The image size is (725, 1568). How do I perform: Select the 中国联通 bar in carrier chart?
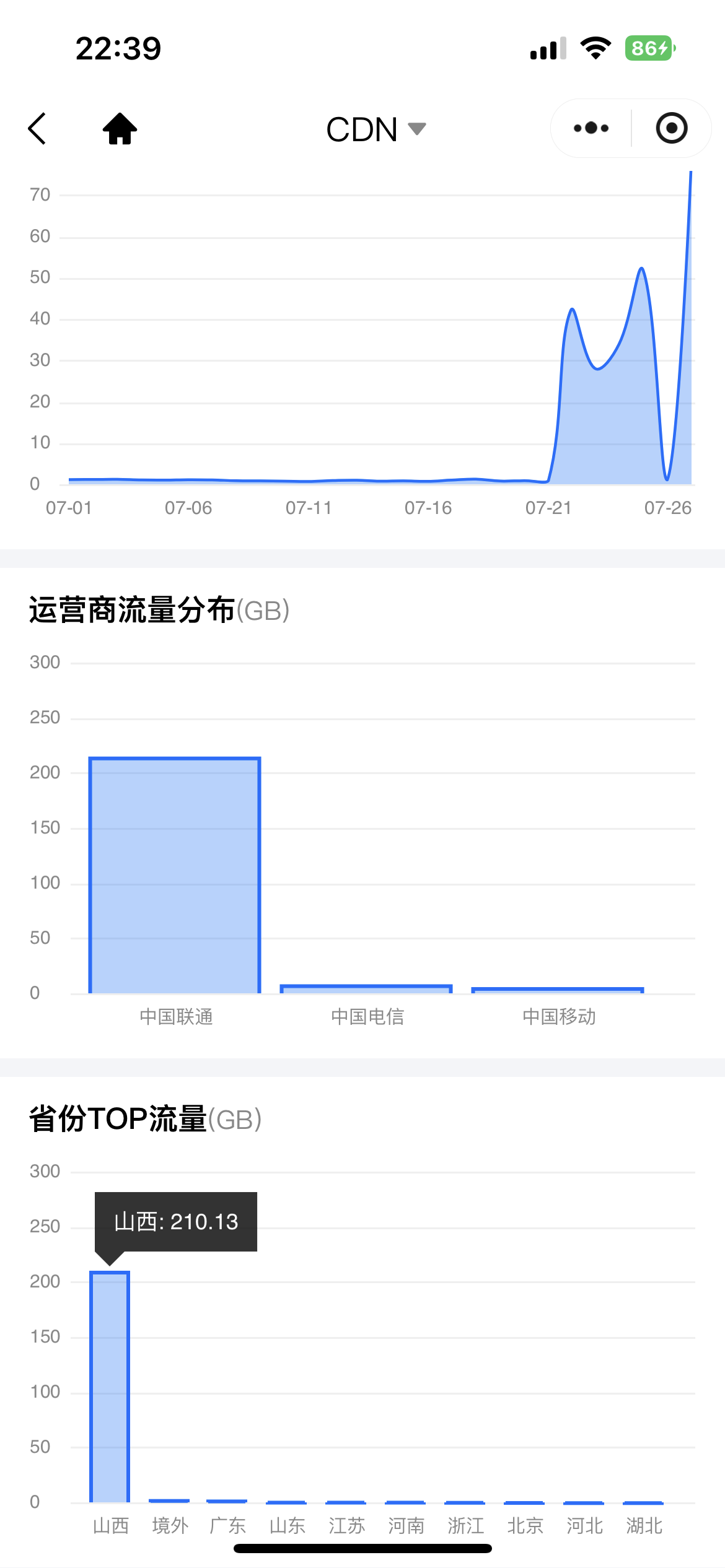pos(175,876)
